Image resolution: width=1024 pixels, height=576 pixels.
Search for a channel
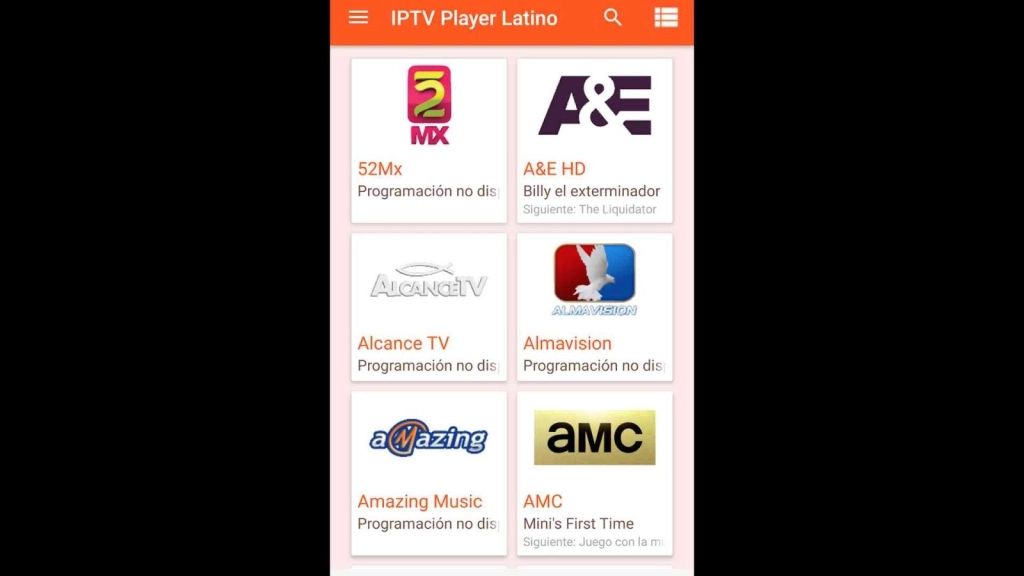(x=613, y=18)
